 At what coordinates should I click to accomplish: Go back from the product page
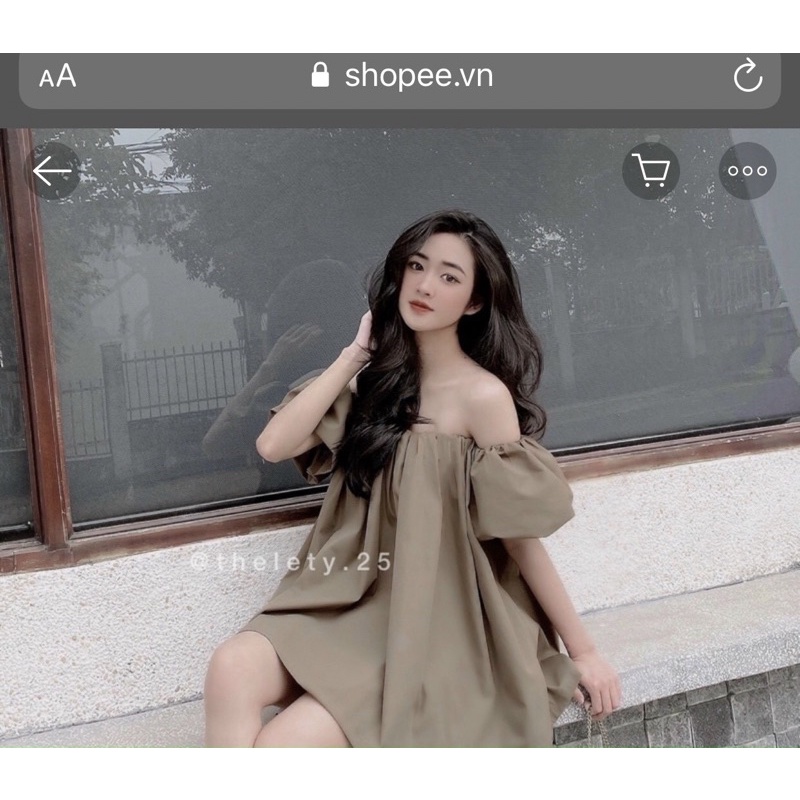(x=52, y=171)
